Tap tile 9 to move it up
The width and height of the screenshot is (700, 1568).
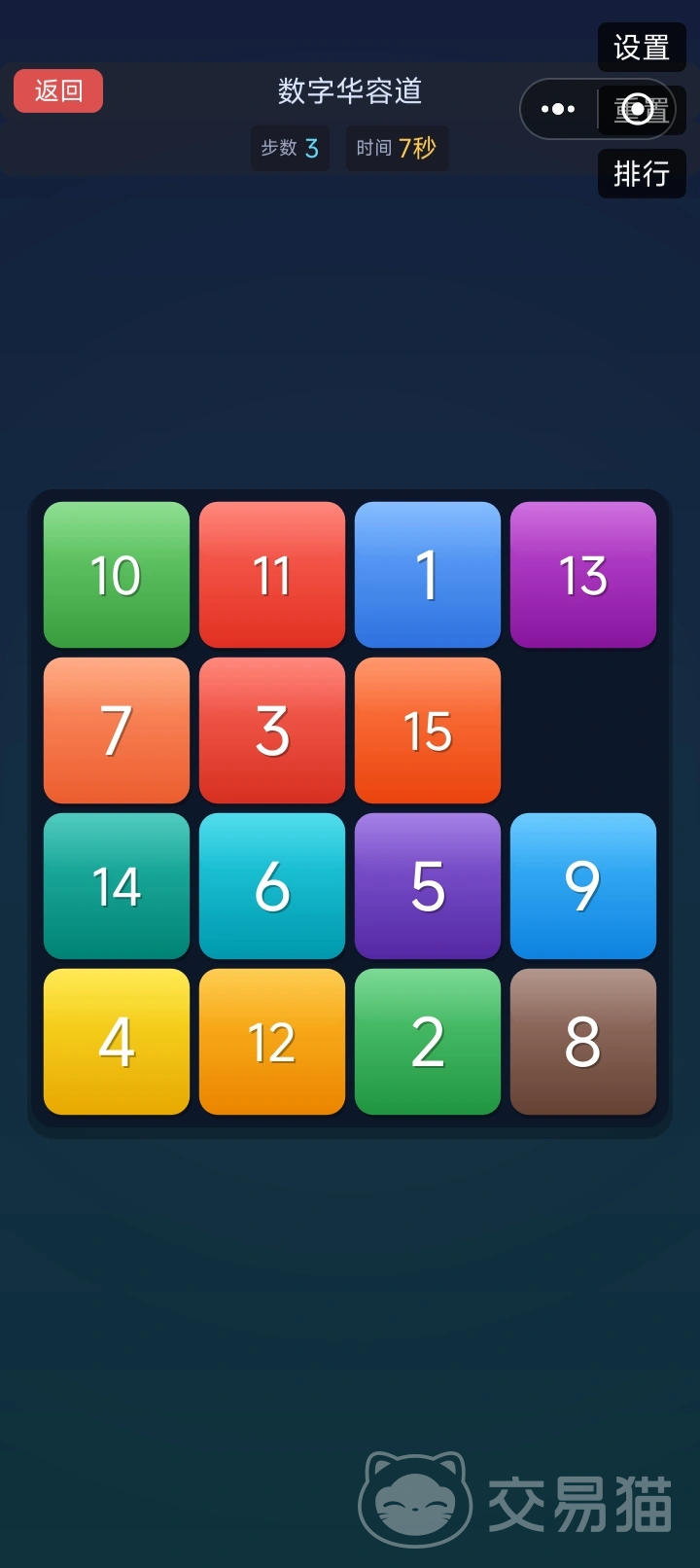tap(583, 886)
